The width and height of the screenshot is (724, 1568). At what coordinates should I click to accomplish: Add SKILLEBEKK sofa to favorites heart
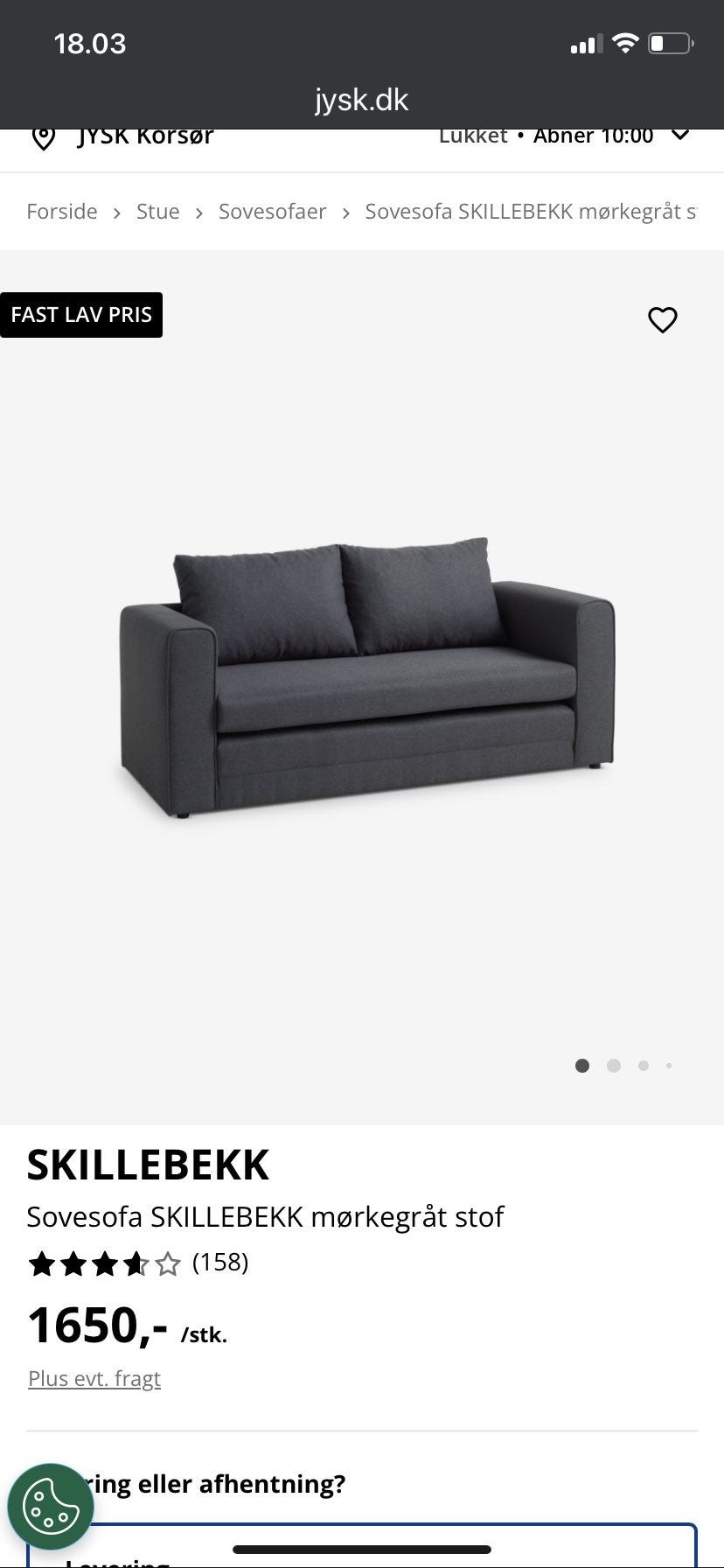662,320
